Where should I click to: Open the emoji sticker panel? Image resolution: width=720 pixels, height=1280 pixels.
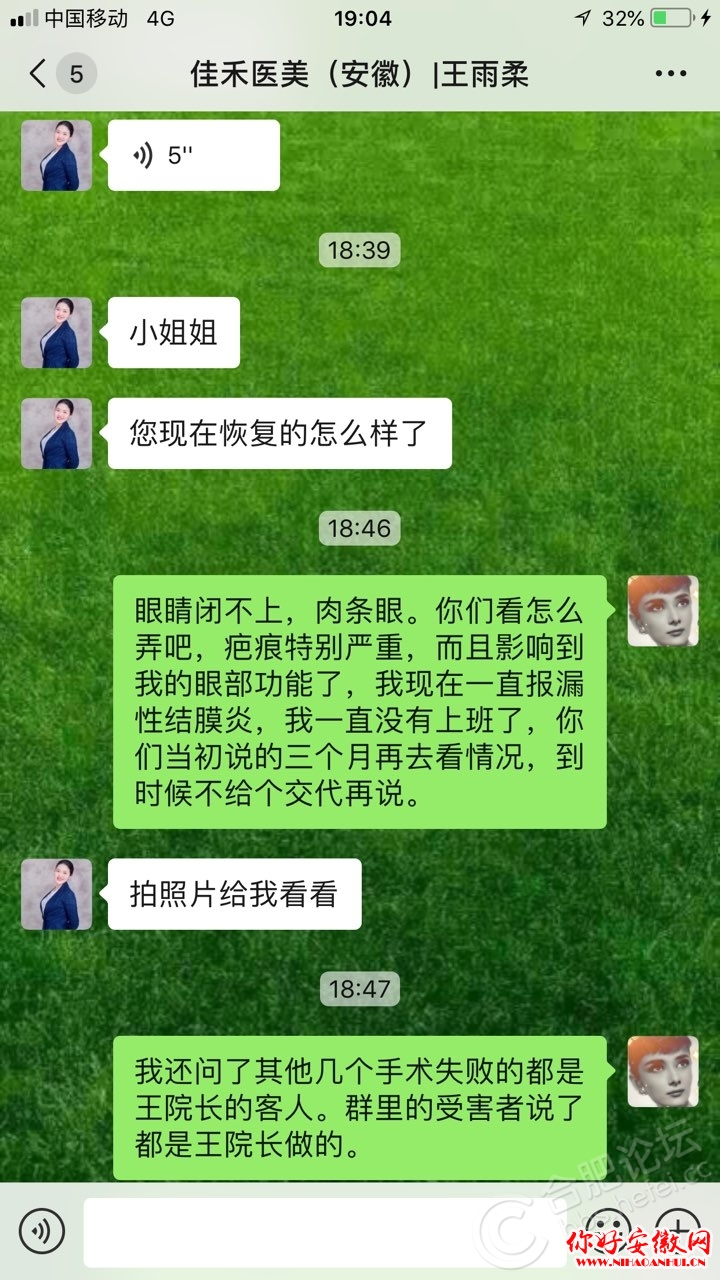tap(609, 1228)
